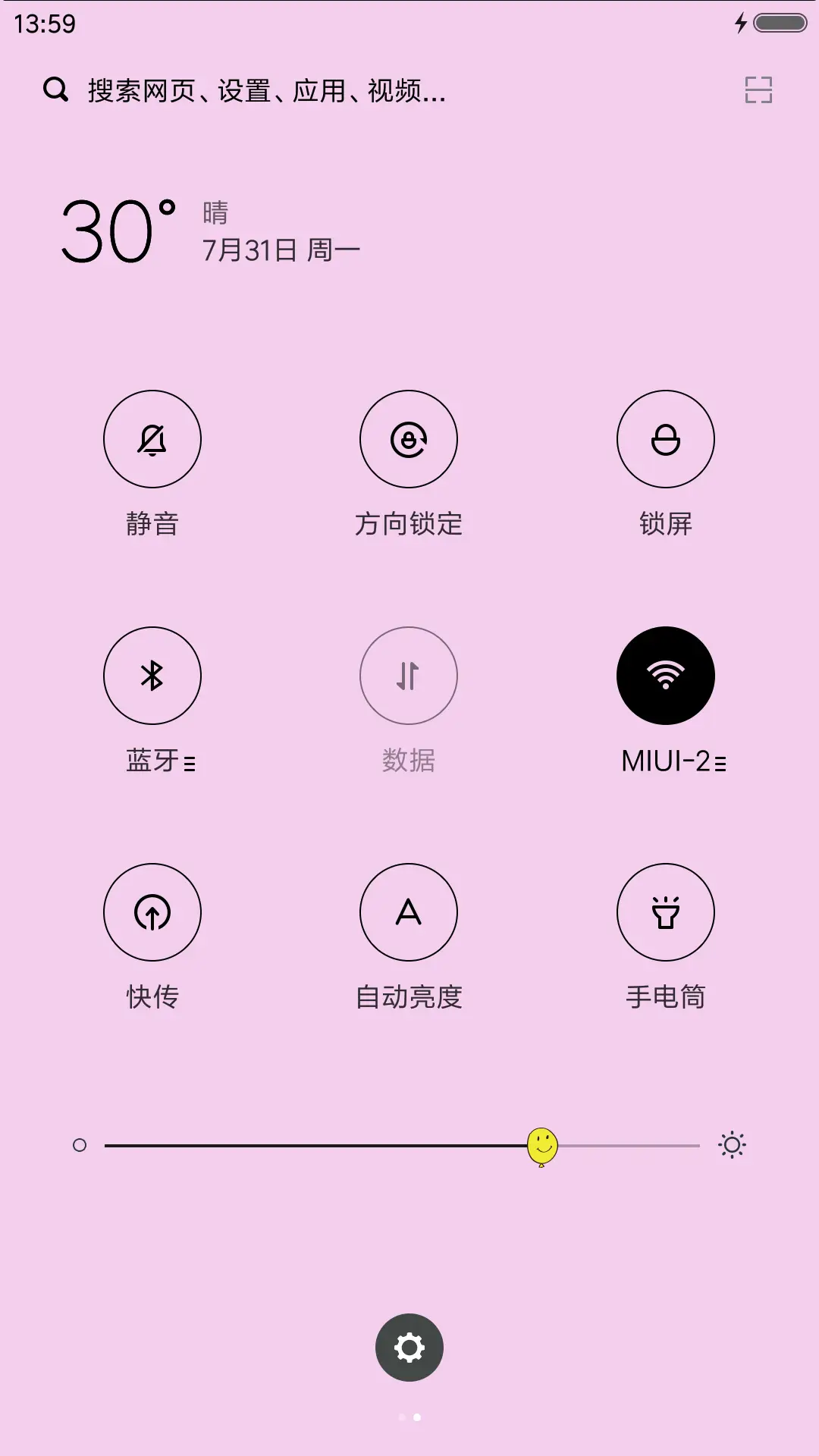
Task: Open the 快传 quick share icon
Action: 152,912
